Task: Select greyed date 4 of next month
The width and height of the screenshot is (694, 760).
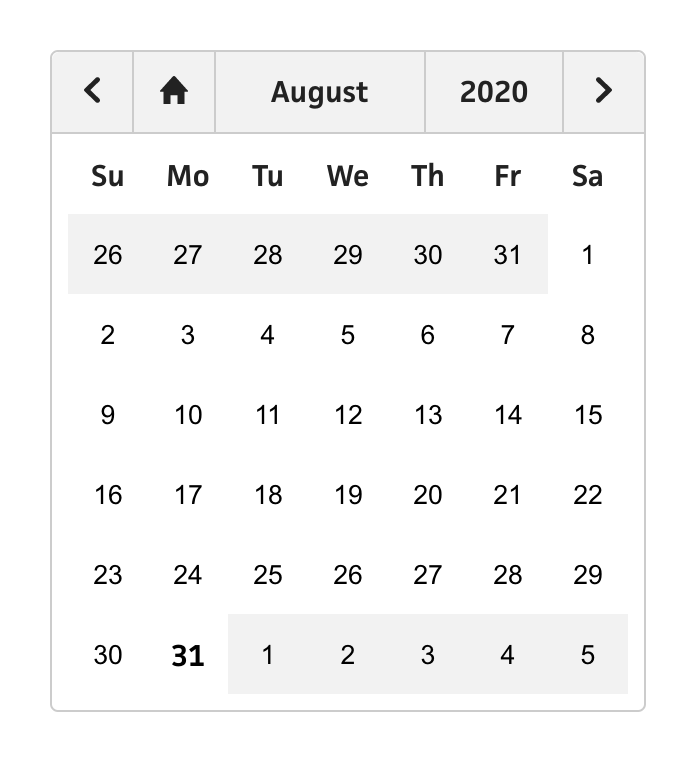Action: coord(508,655)
